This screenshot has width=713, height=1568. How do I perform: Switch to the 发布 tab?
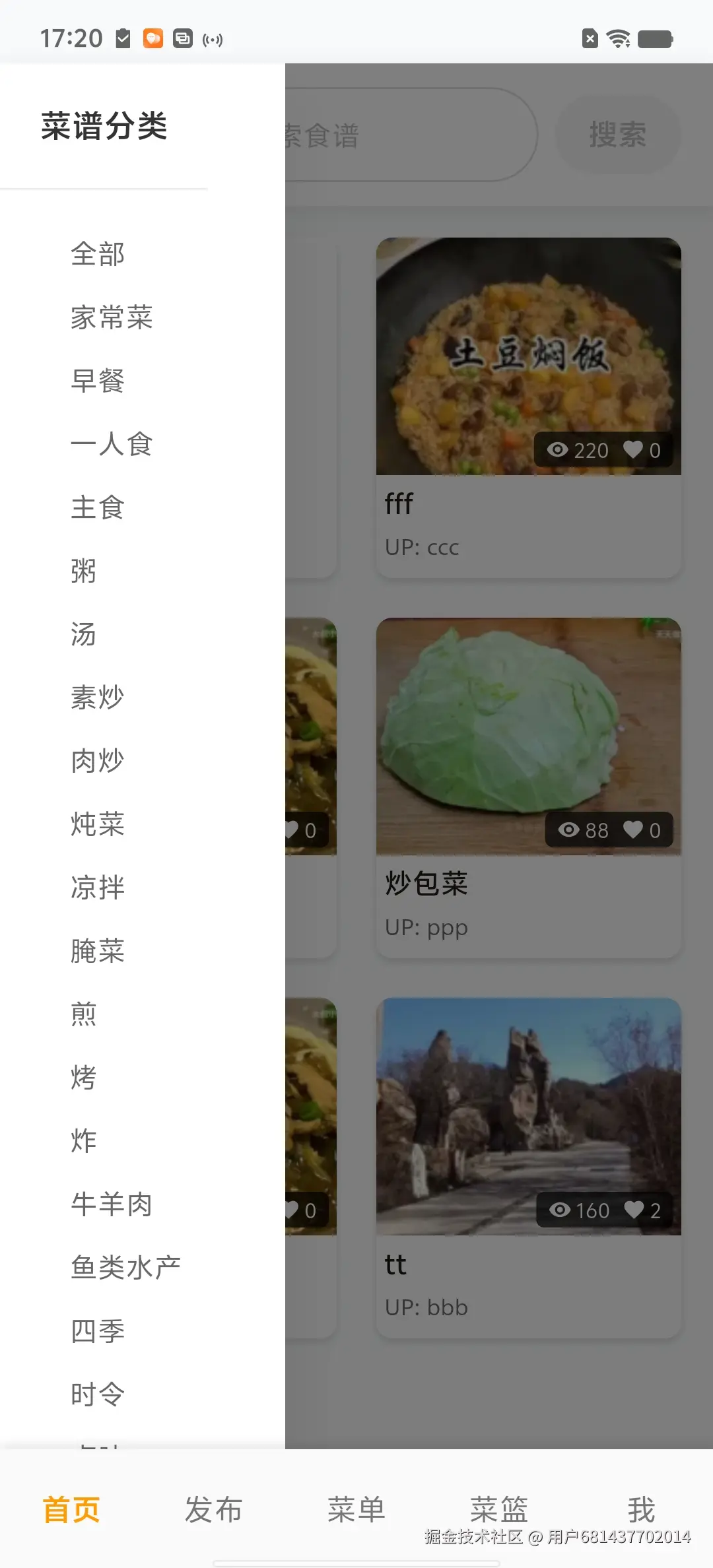coord(214,1509)
